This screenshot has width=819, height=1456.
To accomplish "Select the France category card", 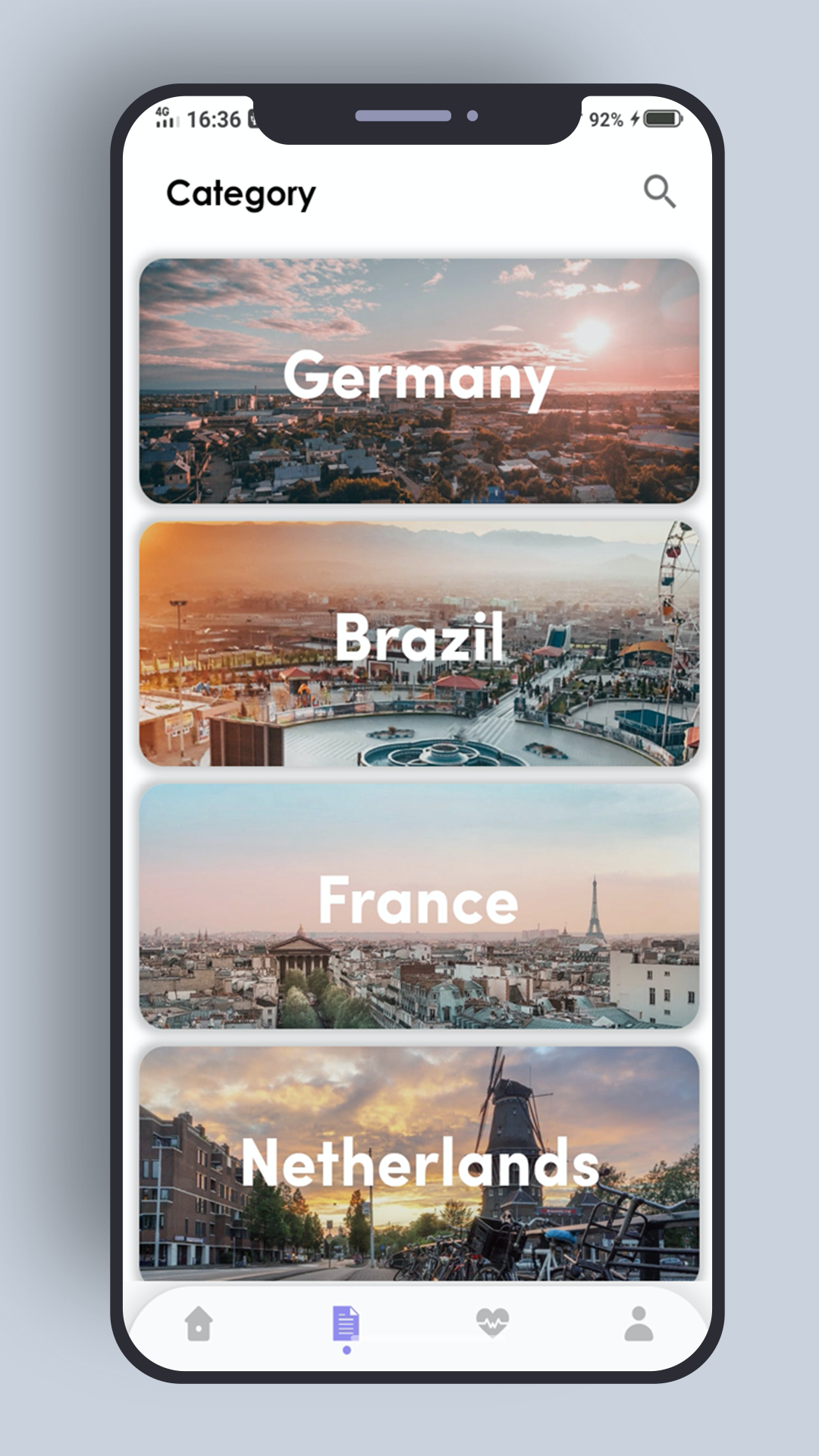I will pyautogui.click(x=419, y=905).
